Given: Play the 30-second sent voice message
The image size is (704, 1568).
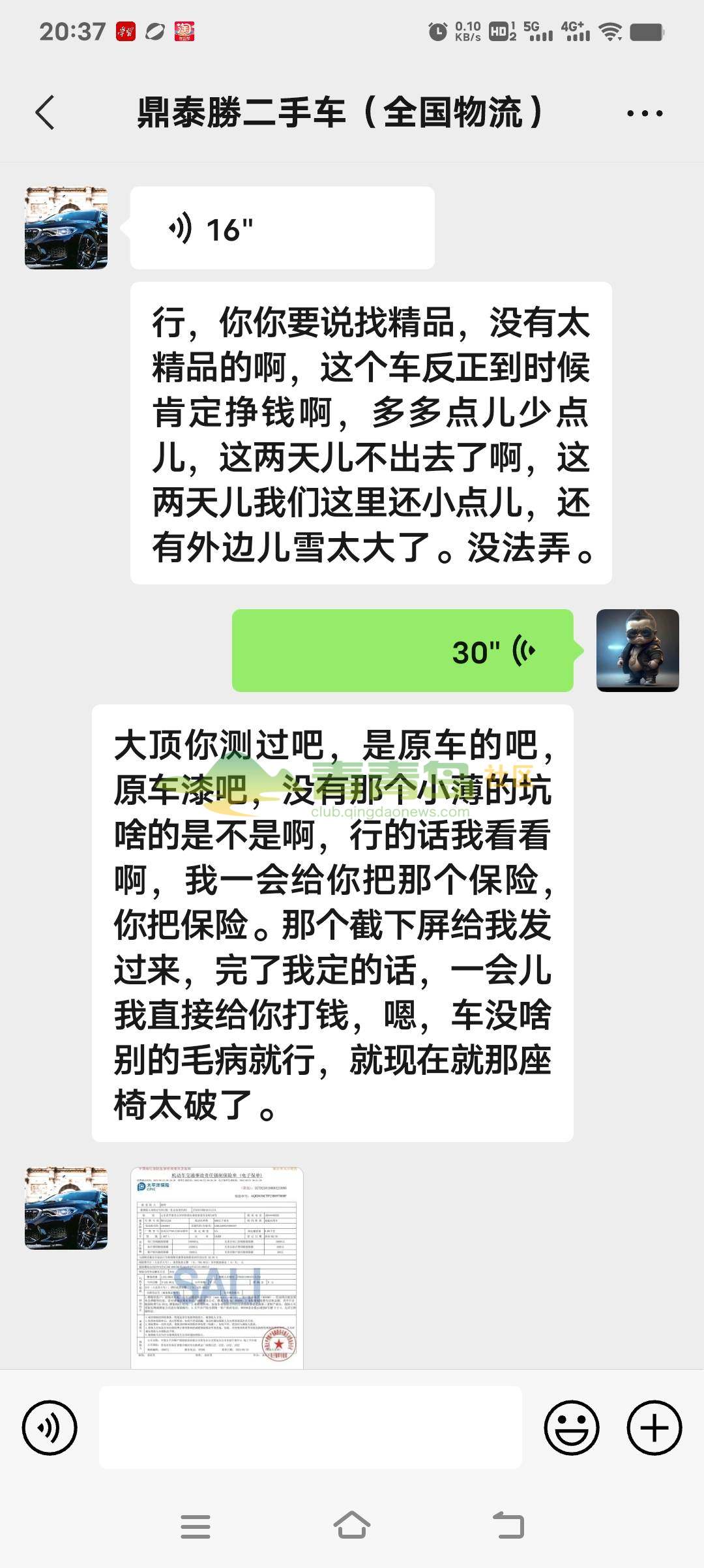Looking at the screenshot, I should tap(402, 651).
